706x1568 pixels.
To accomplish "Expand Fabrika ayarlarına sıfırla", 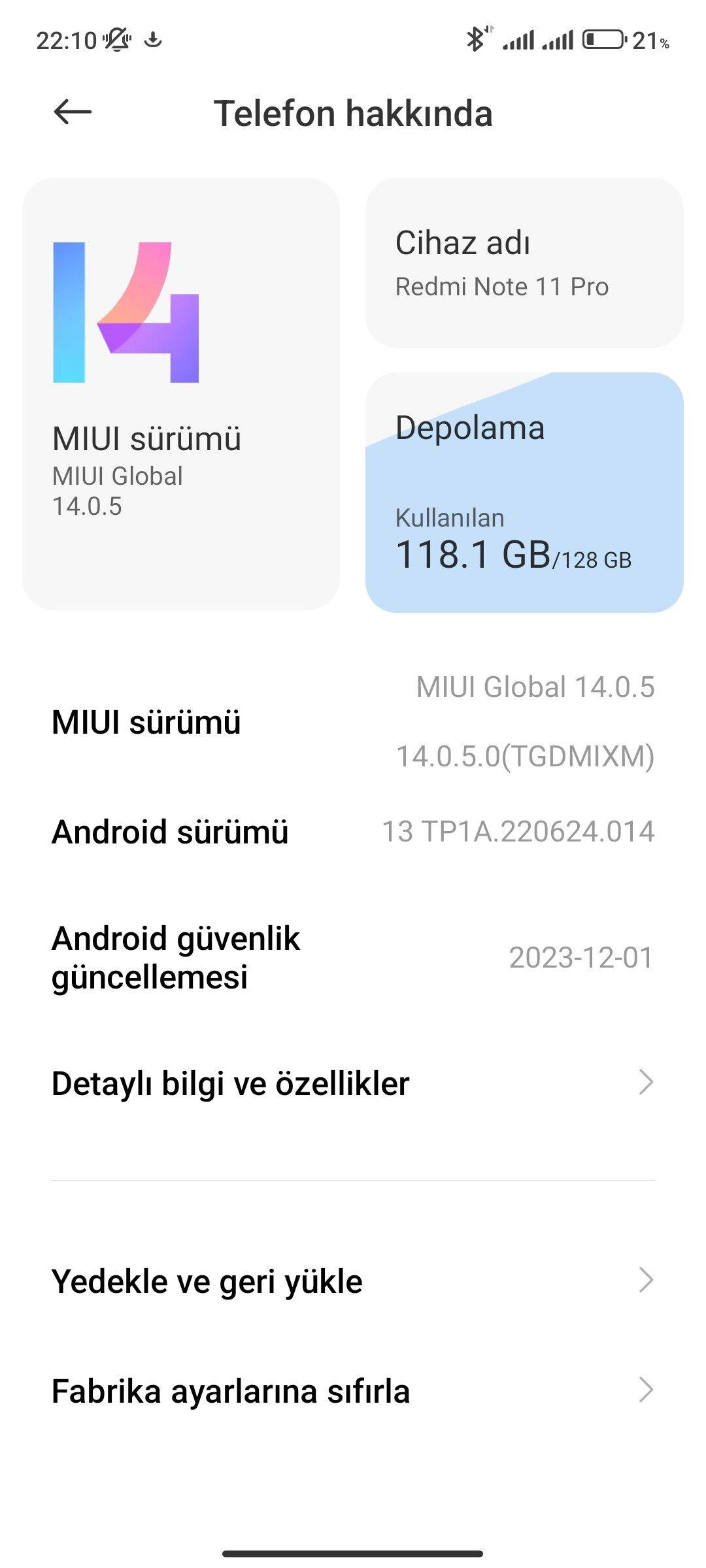I will click(x=353, y=1392).
